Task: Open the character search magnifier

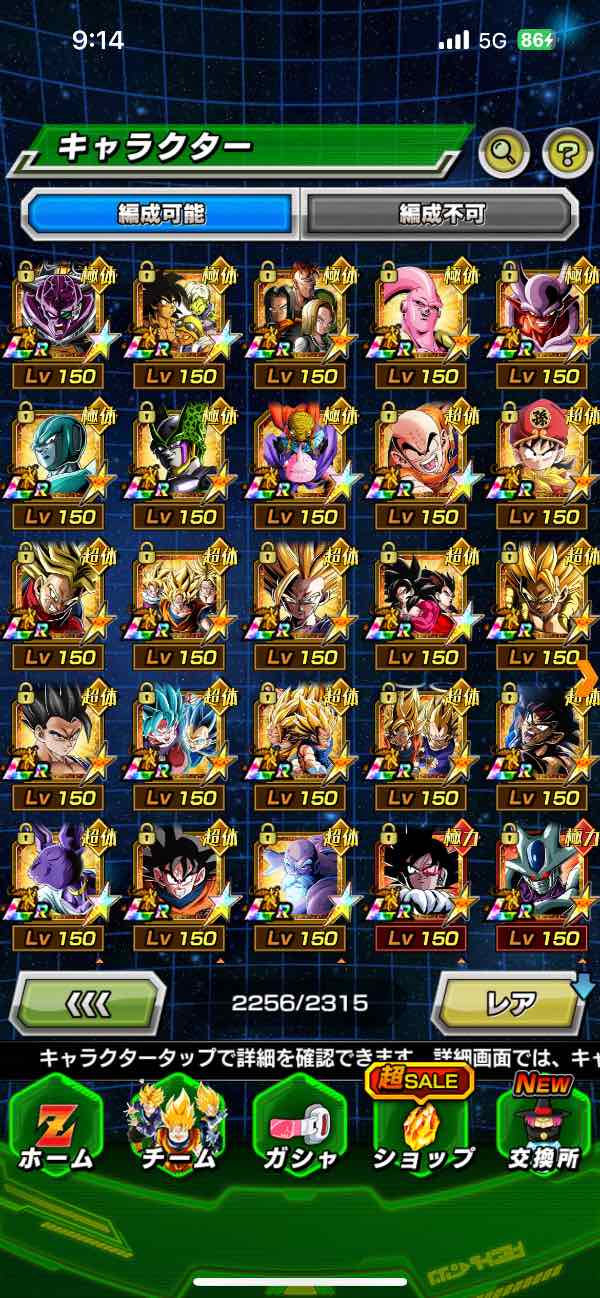Action: coord(505,152)
